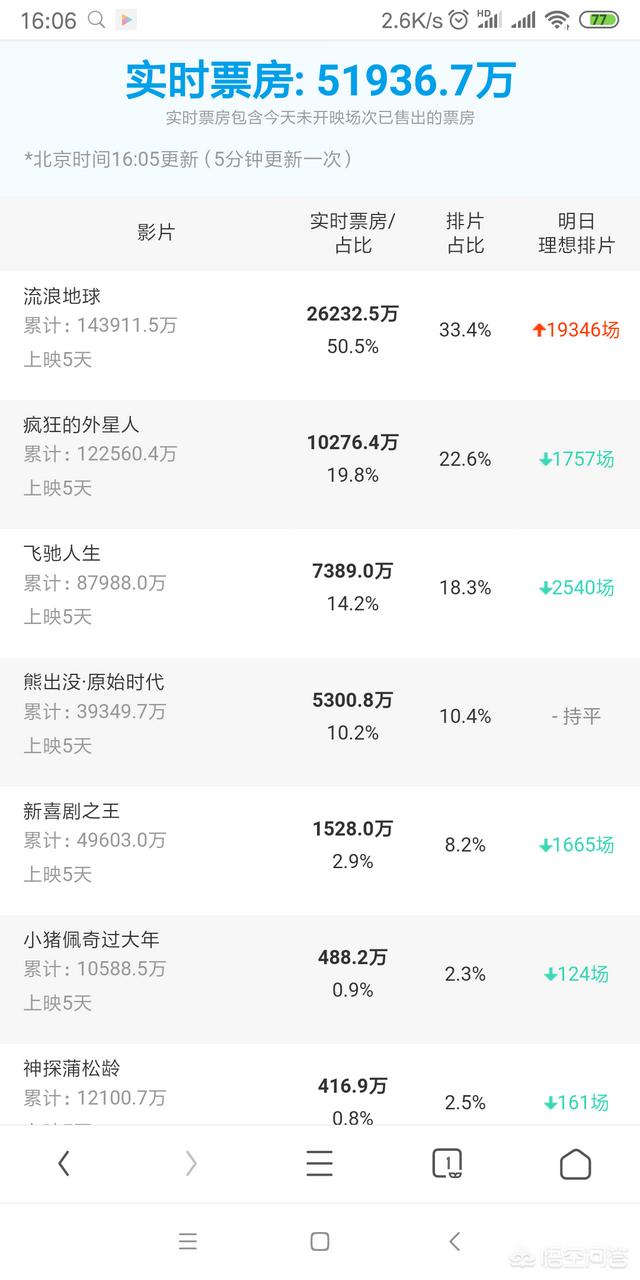The image size is (640, 1280).
Task: Go back with the browser back arrow
Action: (x=64, y=1163)
